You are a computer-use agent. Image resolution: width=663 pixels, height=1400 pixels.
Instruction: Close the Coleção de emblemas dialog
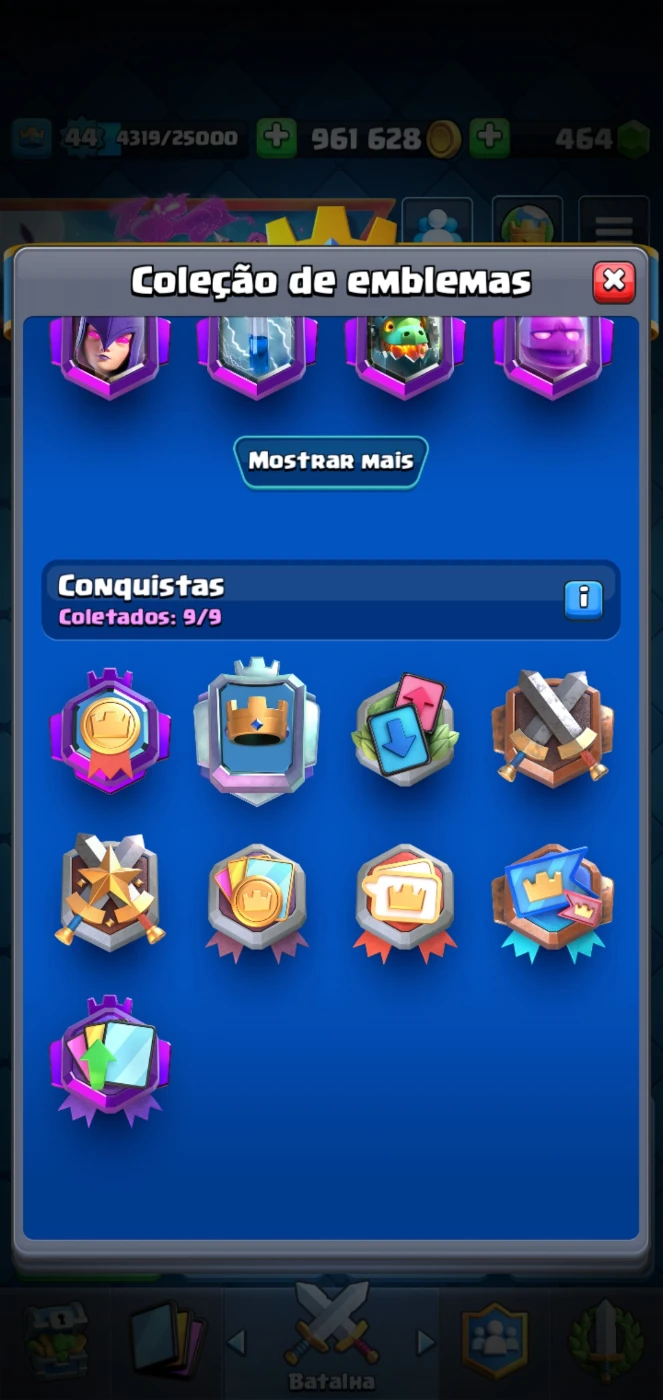tap(613, 283)
